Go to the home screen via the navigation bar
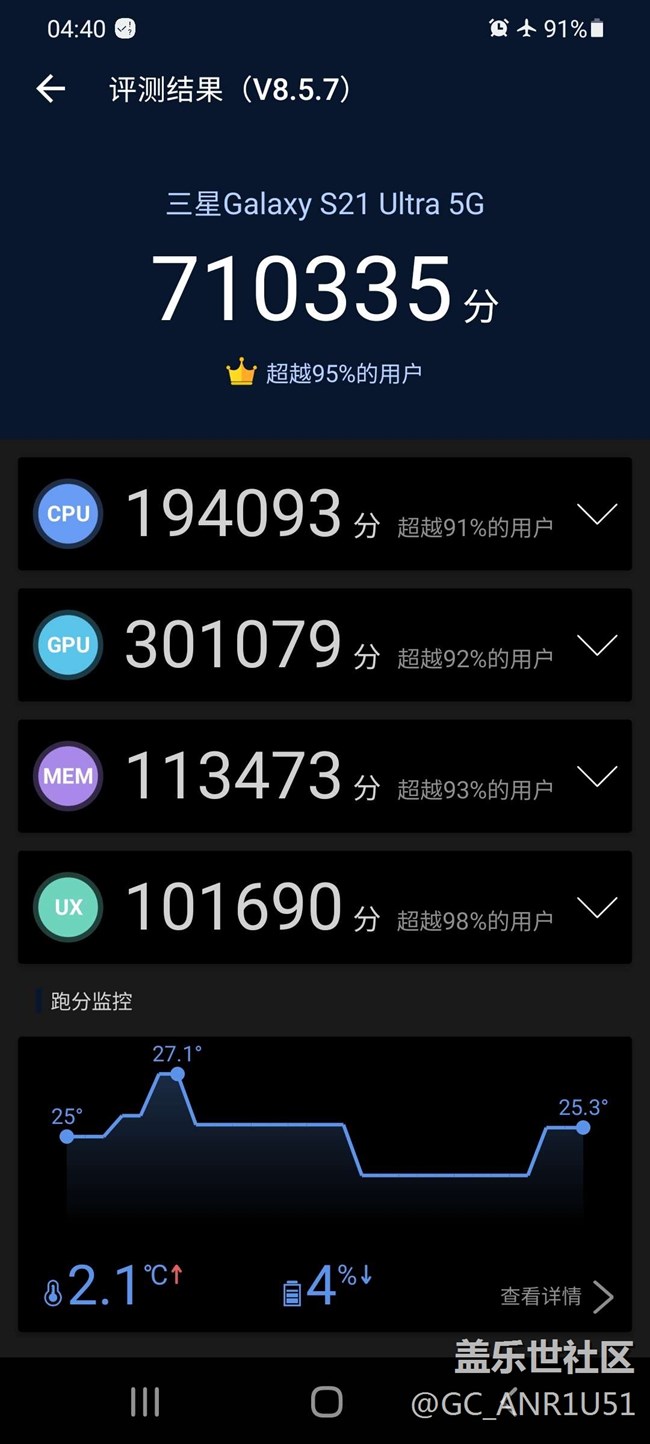Viewport: 650px width, 1444px height. pyautogui.click(x=326, y=1402)
